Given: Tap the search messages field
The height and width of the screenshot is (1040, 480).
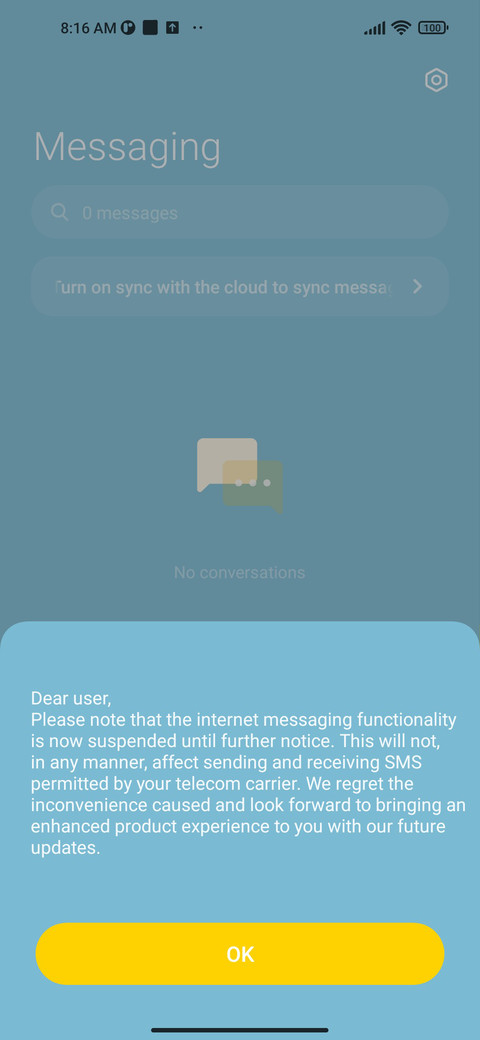Looking at the screenshot, I should pos(239,212).
